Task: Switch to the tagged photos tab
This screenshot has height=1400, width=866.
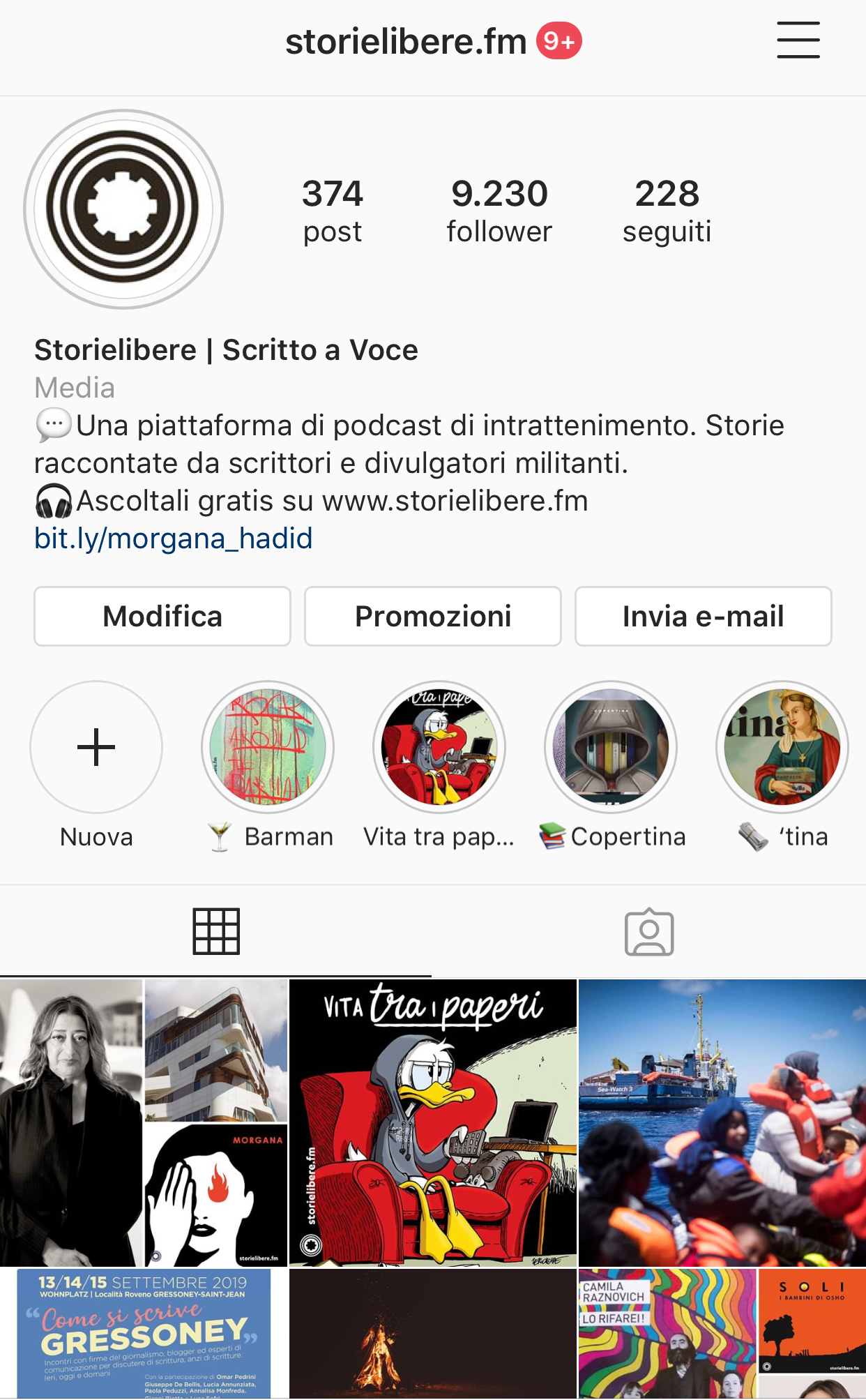Action: pos(649,931)
